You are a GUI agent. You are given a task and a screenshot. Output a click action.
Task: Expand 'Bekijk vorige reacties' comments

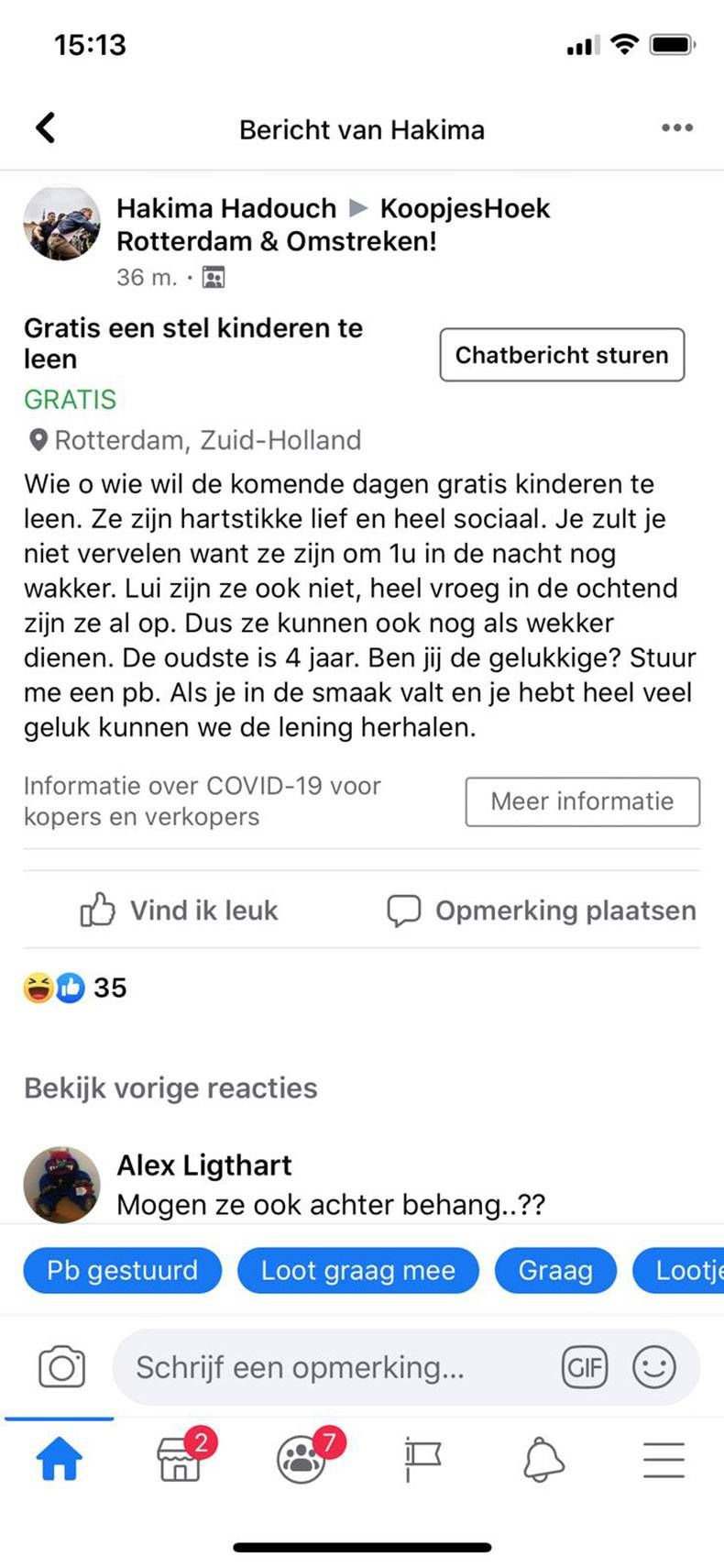tap(170, 1088)
